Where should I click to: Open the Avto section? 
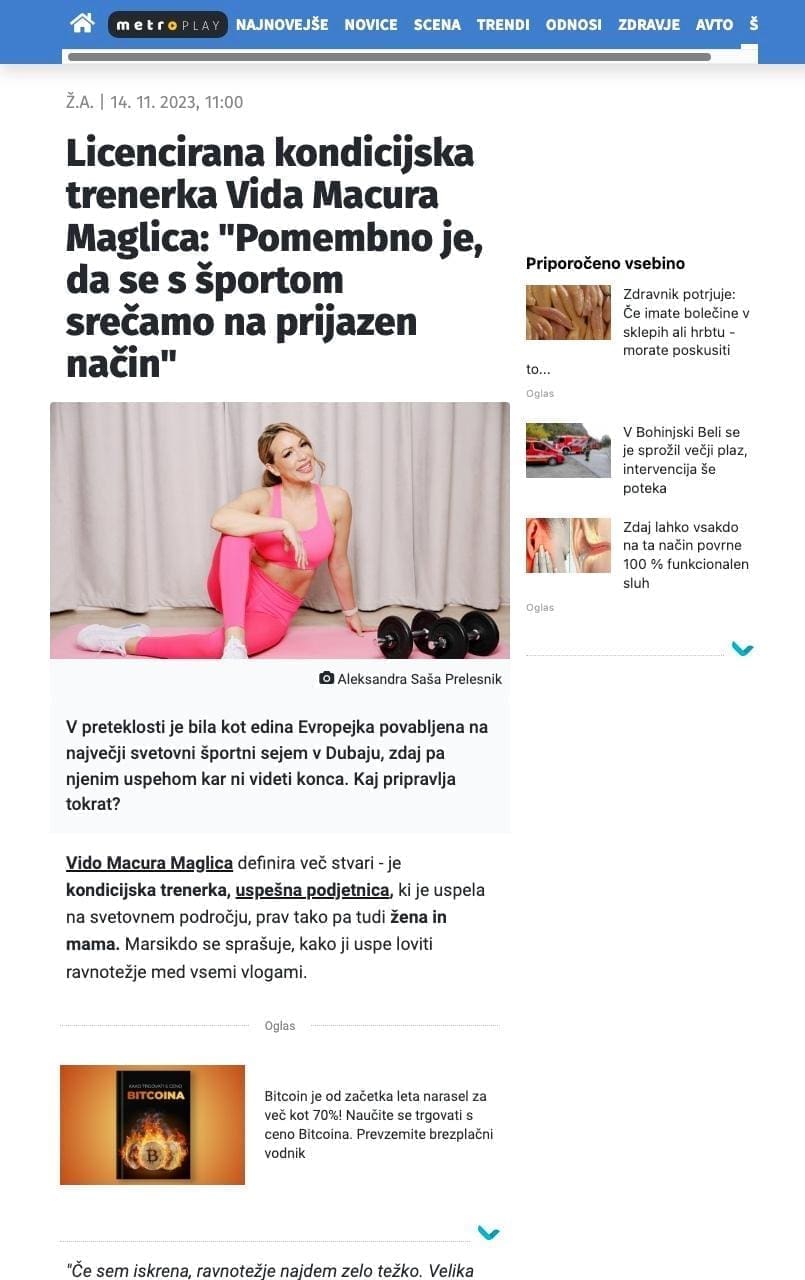coord(714,24)
